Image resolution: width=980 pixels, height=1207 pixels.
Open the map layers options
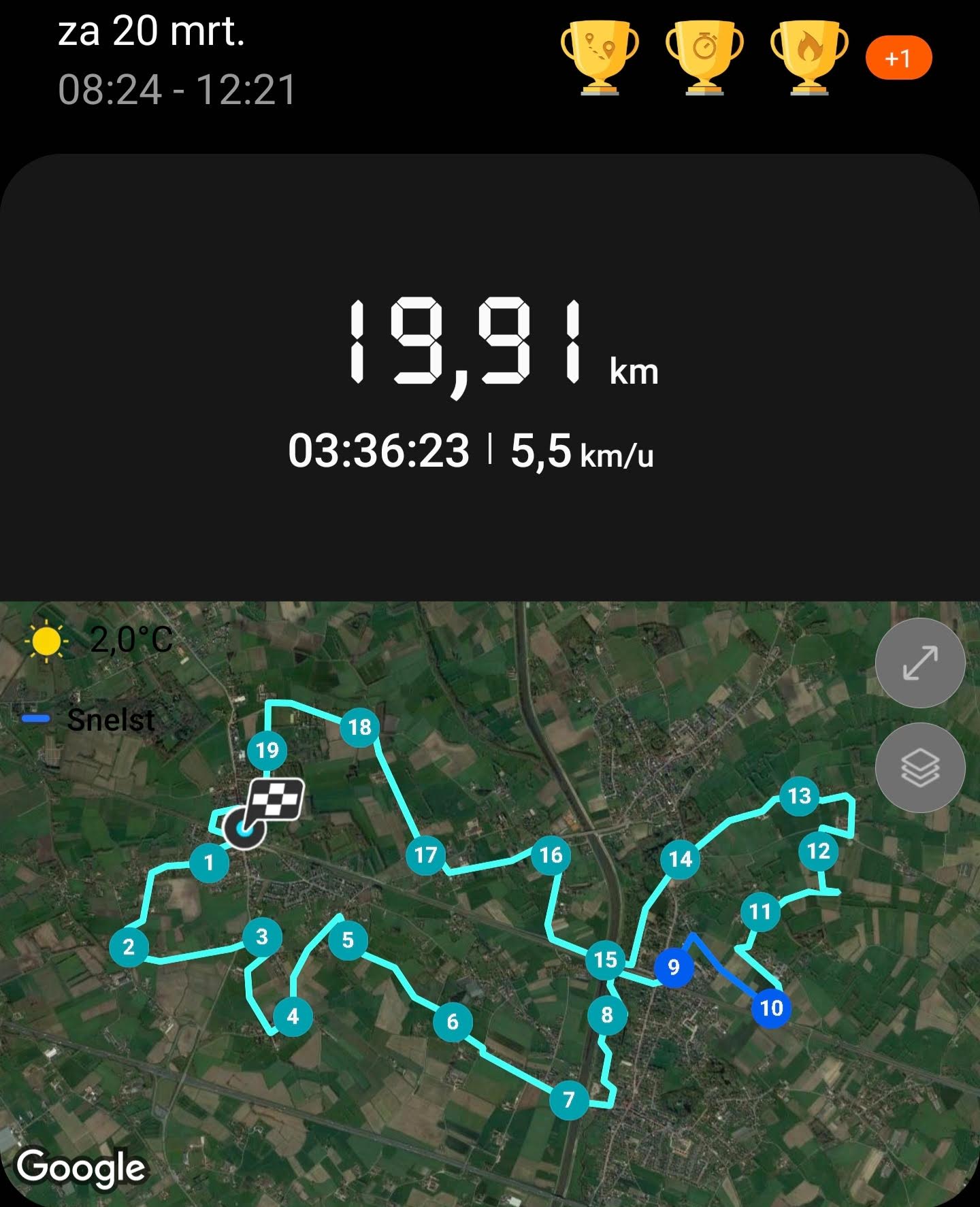[919, 767]
